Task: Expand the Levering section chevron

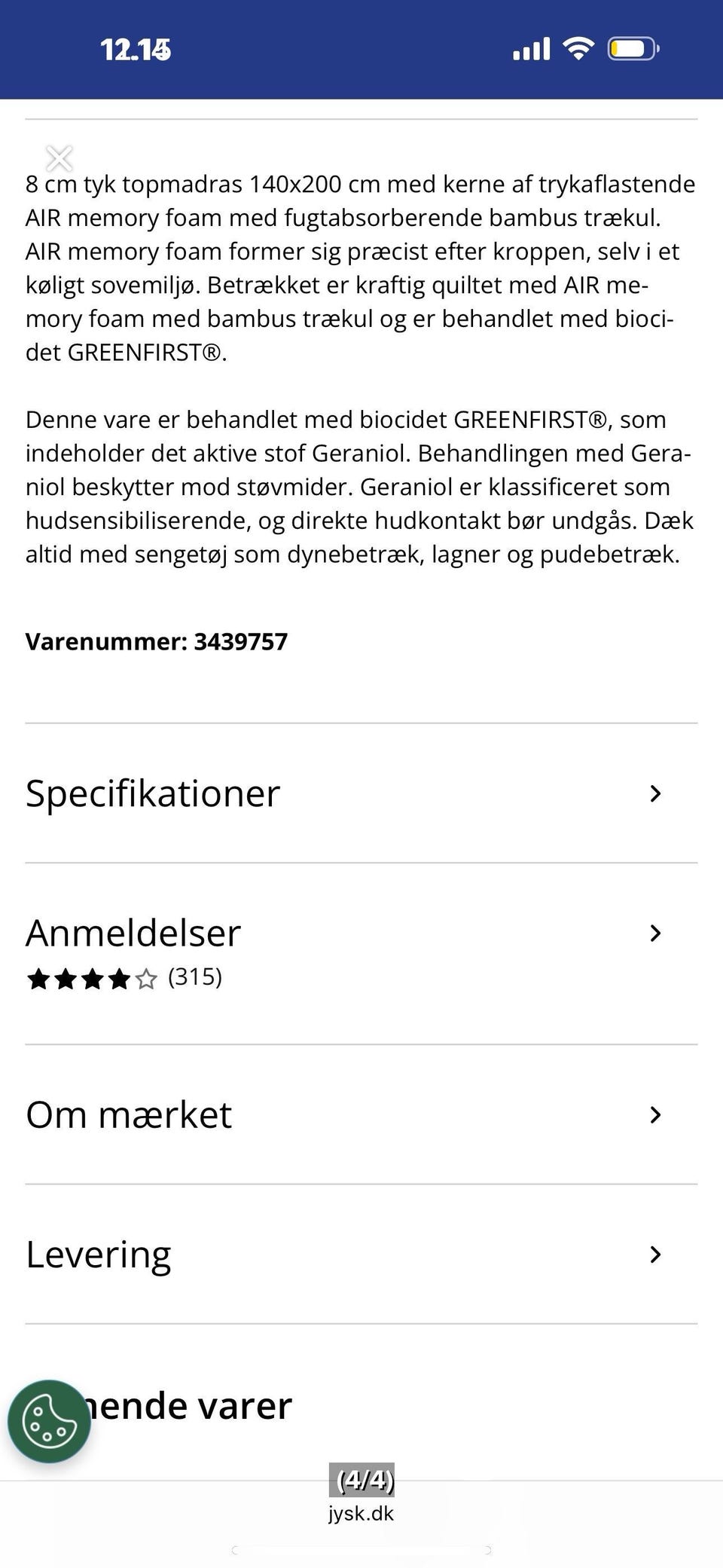Action: pyautogui.click(x=654, y=1254)
